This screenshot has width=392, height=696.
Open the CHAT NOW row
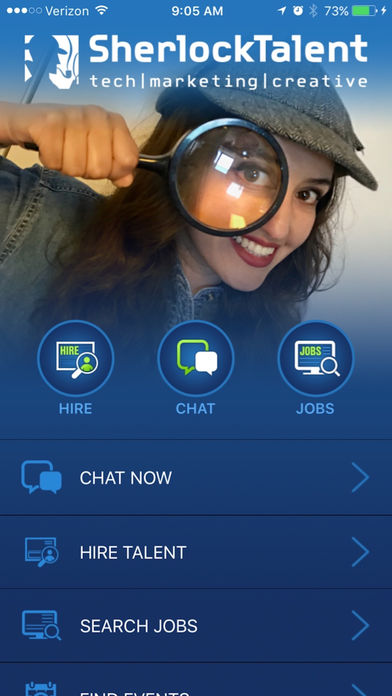[196, 478]
